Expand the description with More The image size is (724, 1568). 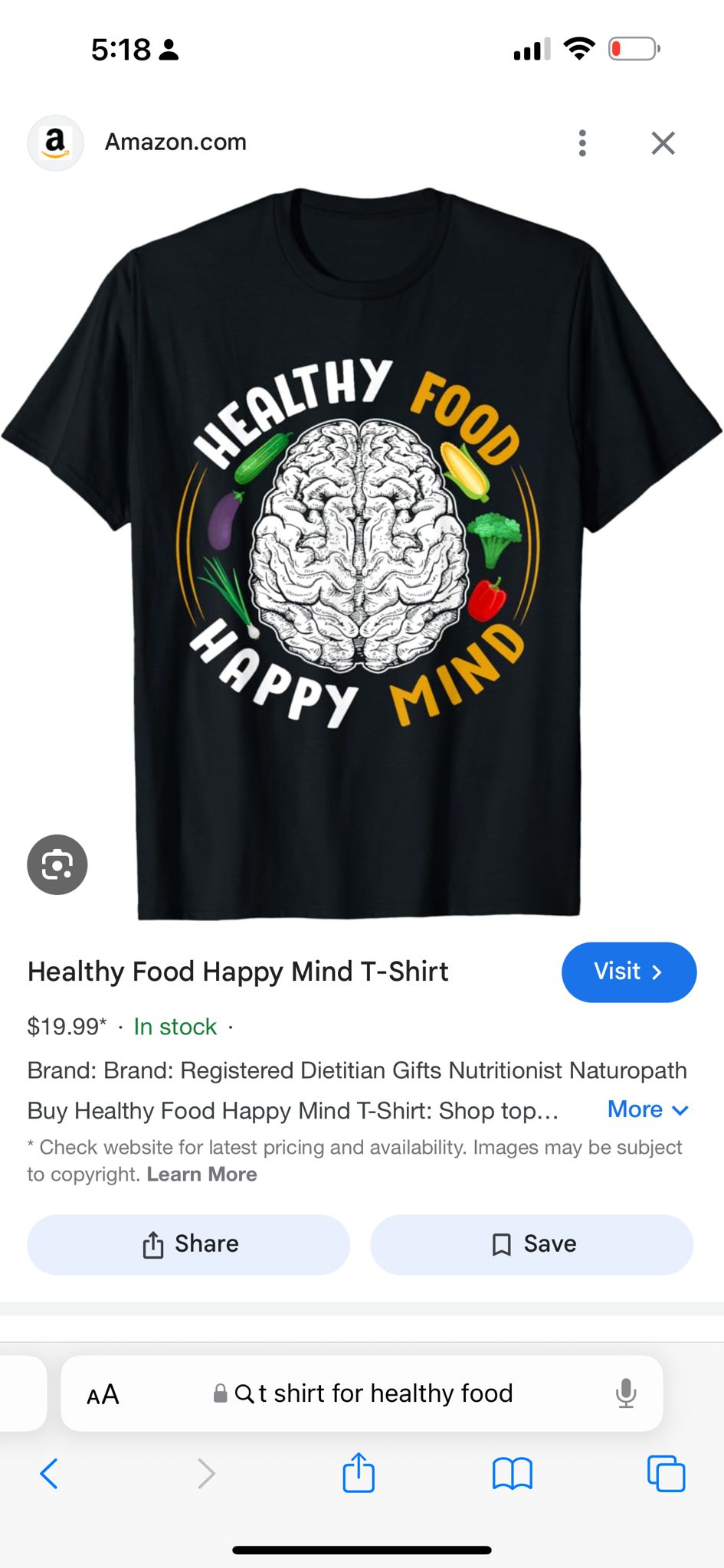(648, 1109)
